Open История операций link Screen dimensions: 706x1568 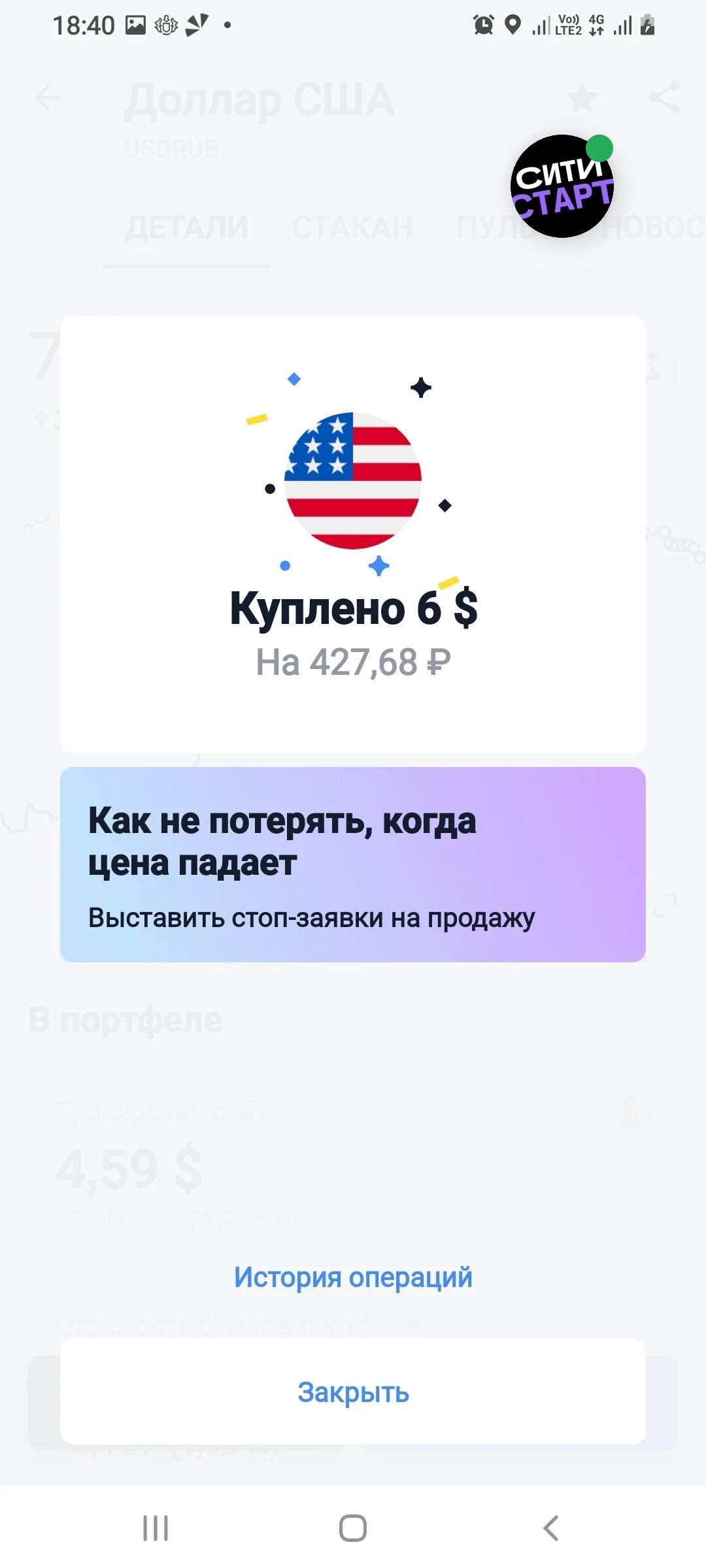[x=353, y=1277]
